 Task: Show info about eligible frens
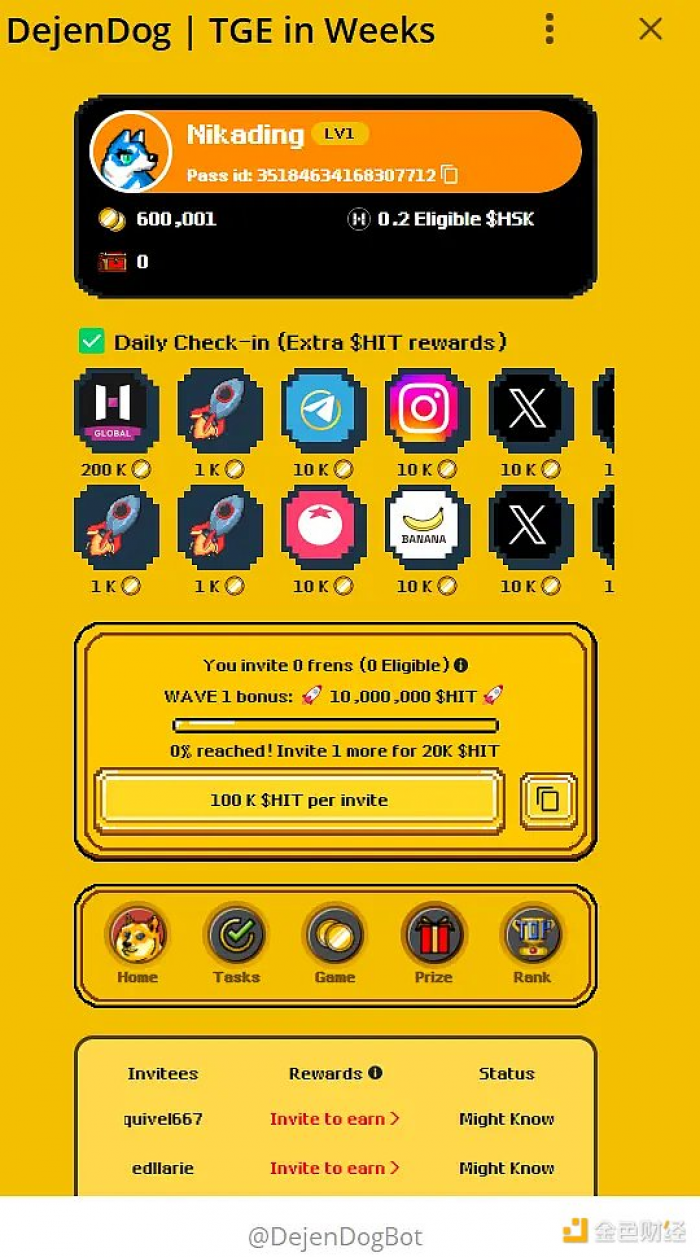[x=461, y=665]
